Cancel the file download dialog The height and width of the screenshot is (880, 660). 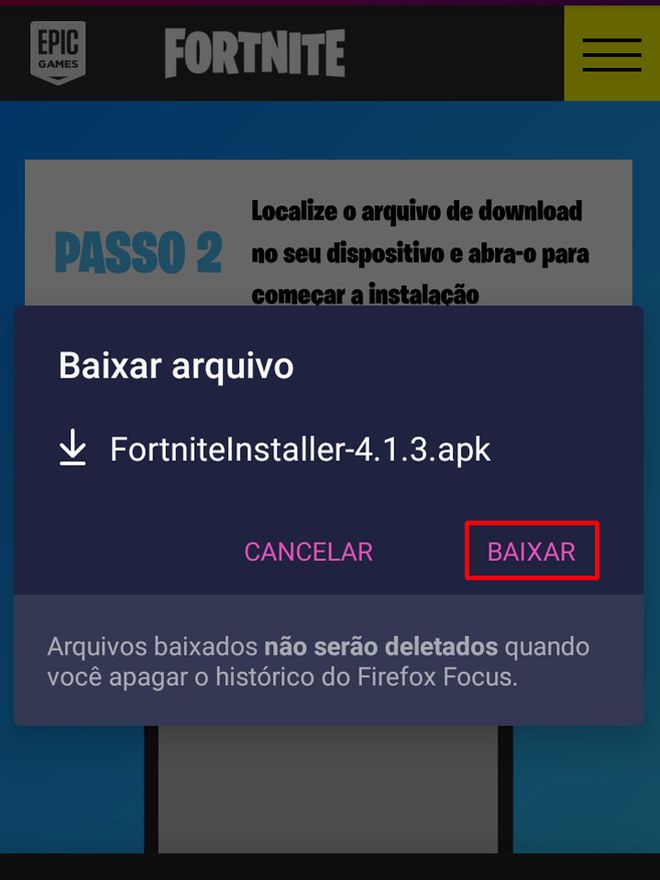coord(308,551)
